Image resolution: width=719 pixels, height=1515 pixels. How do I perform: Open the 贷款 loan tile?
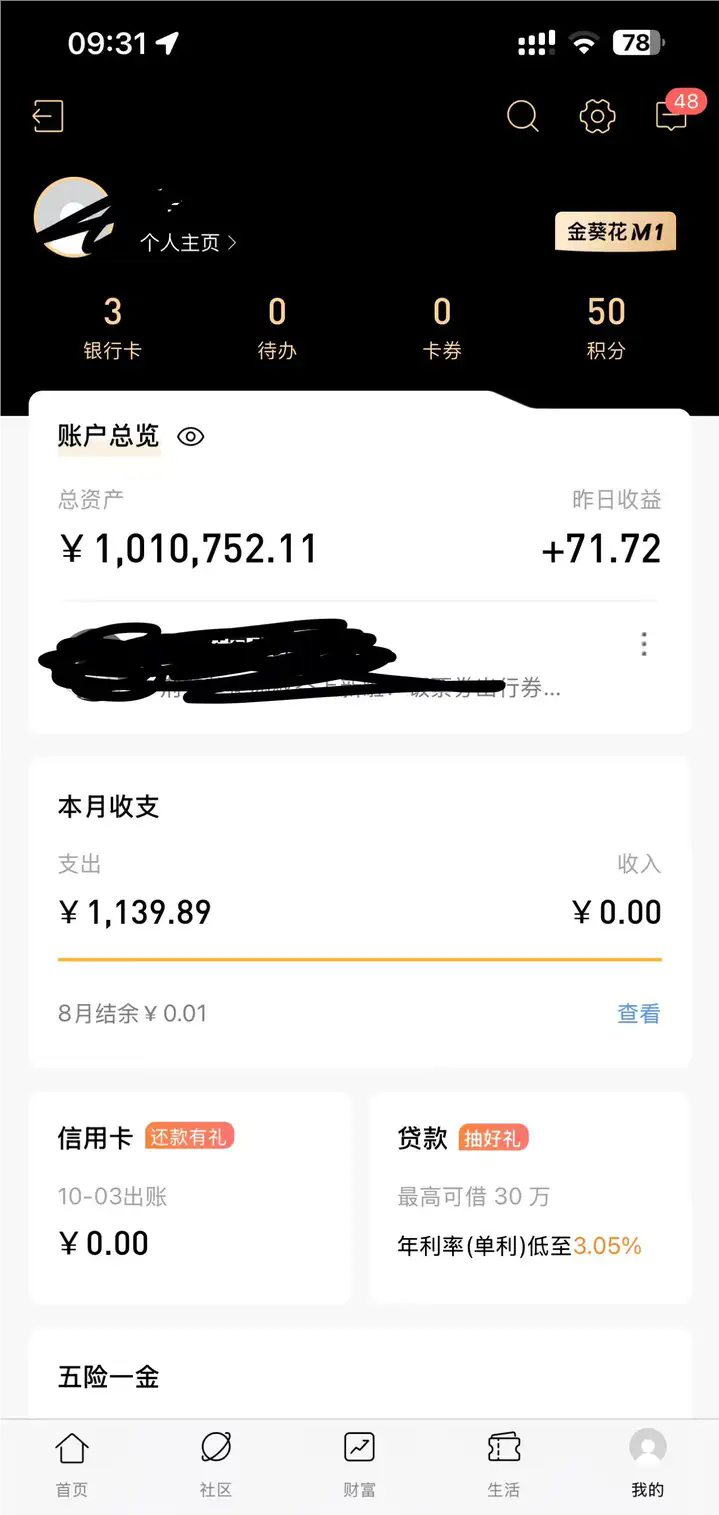click(x=530, y=1197)
